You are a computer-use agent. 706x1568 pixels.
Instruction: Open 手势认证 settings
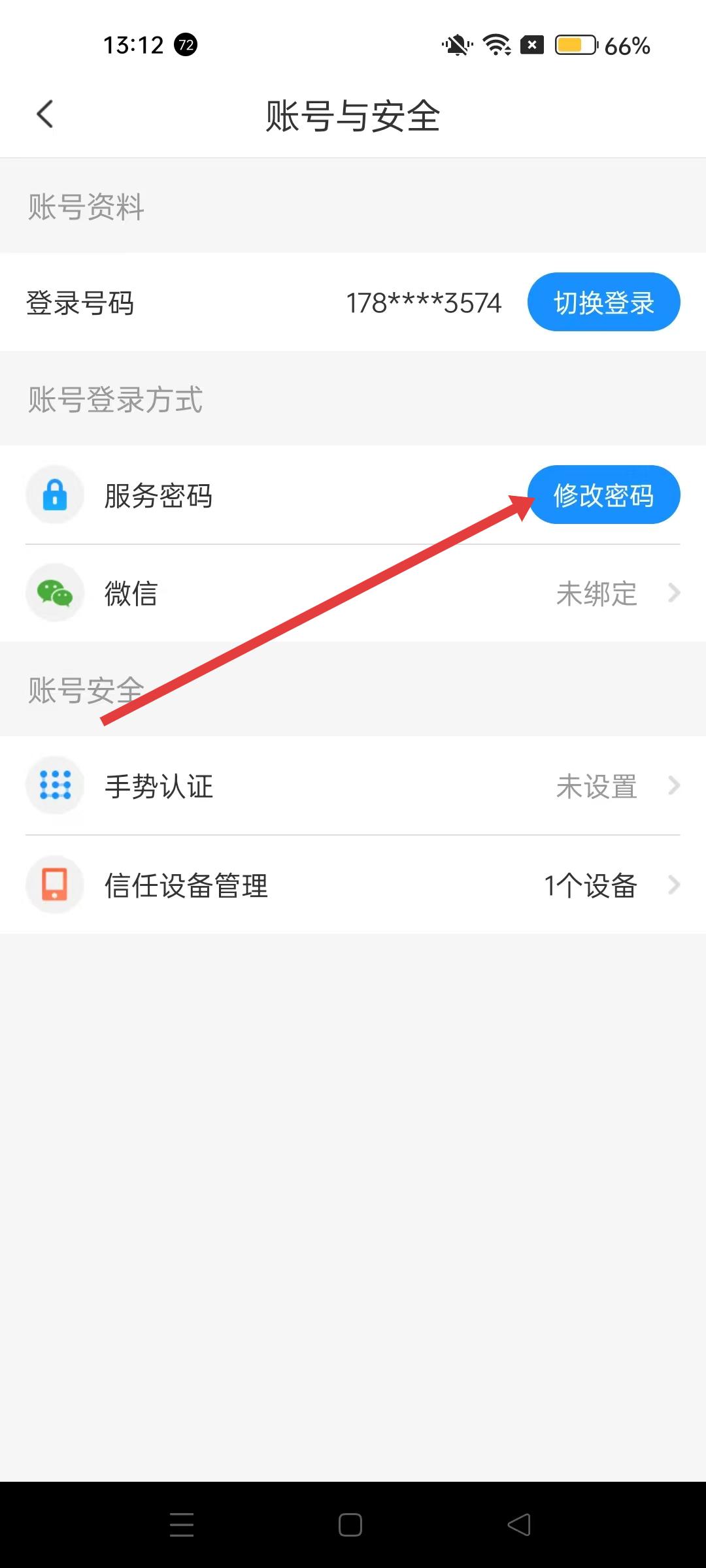click(353, 786)
